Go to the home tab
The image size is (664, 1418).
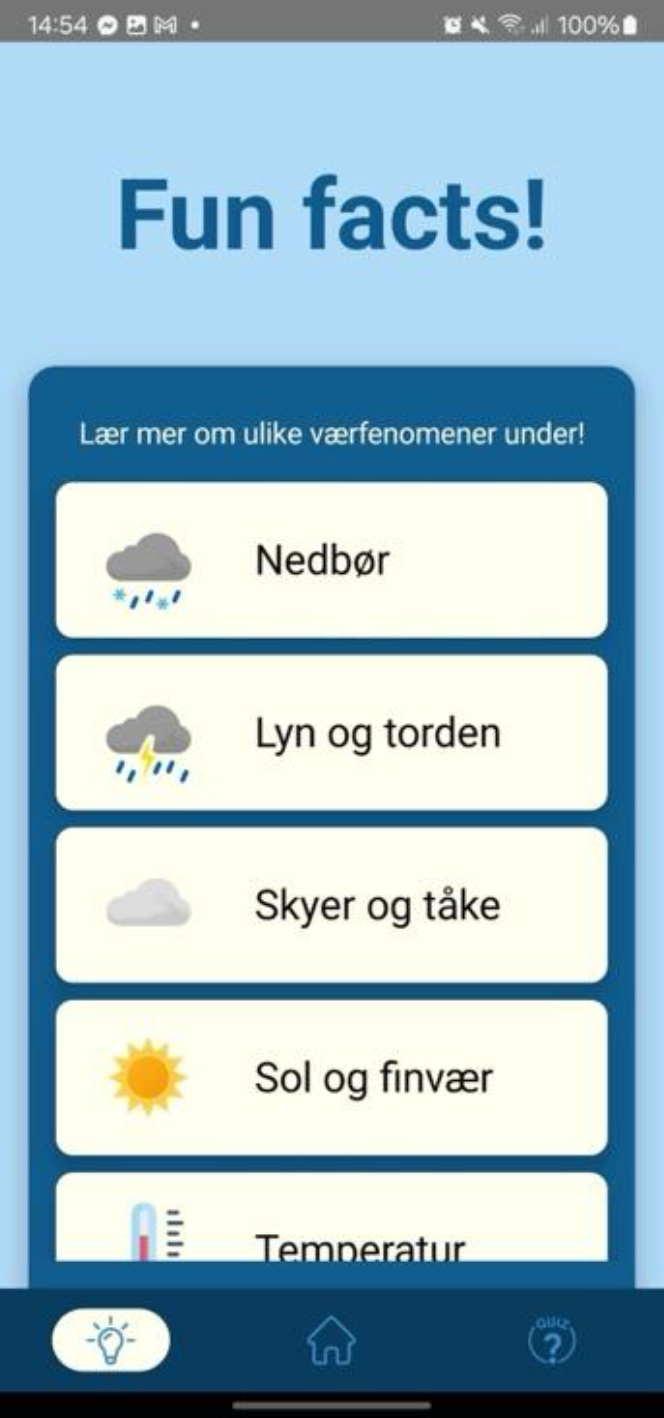click(331, 1340)
